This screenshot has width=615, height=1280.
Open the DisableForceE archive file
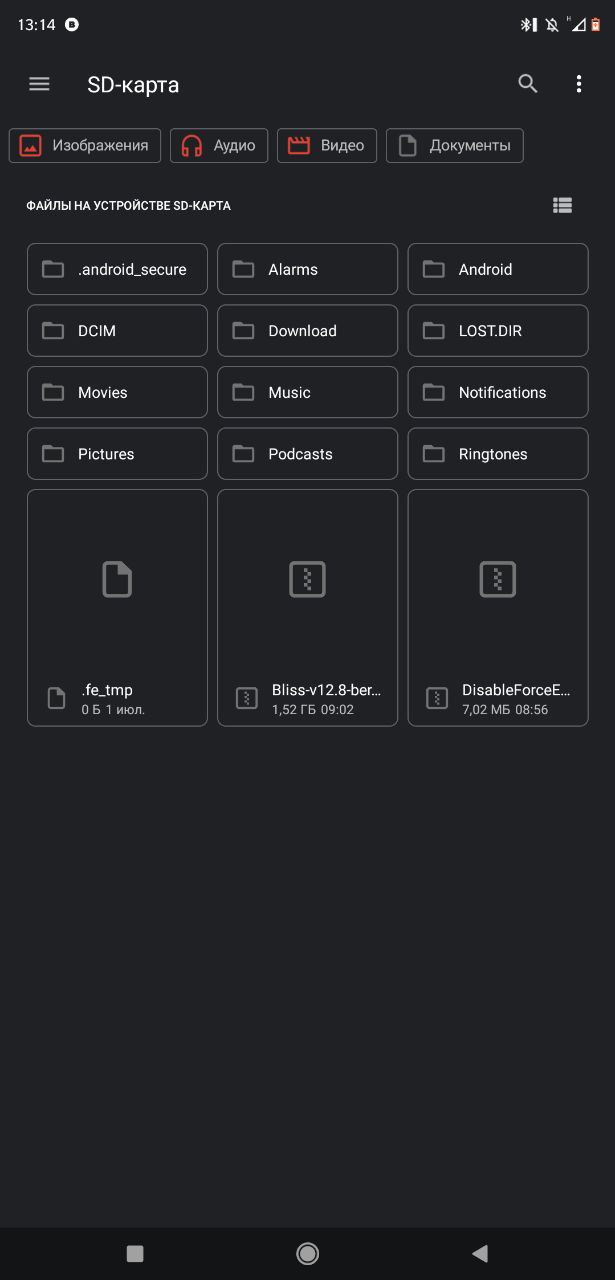(497, 607)
